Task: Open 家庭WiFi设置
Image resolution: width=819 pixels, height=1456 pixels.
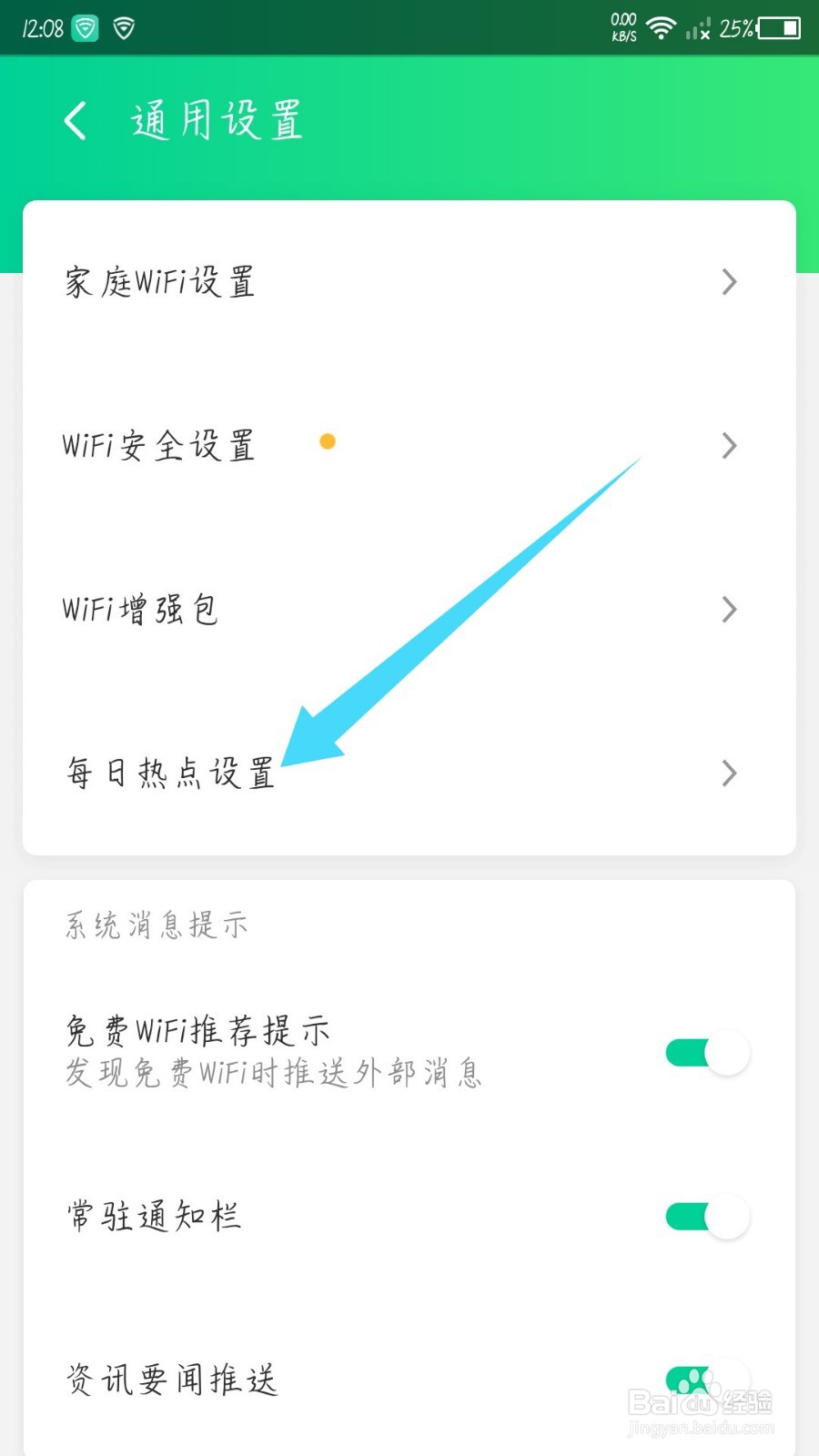Action: coord(409,282)
